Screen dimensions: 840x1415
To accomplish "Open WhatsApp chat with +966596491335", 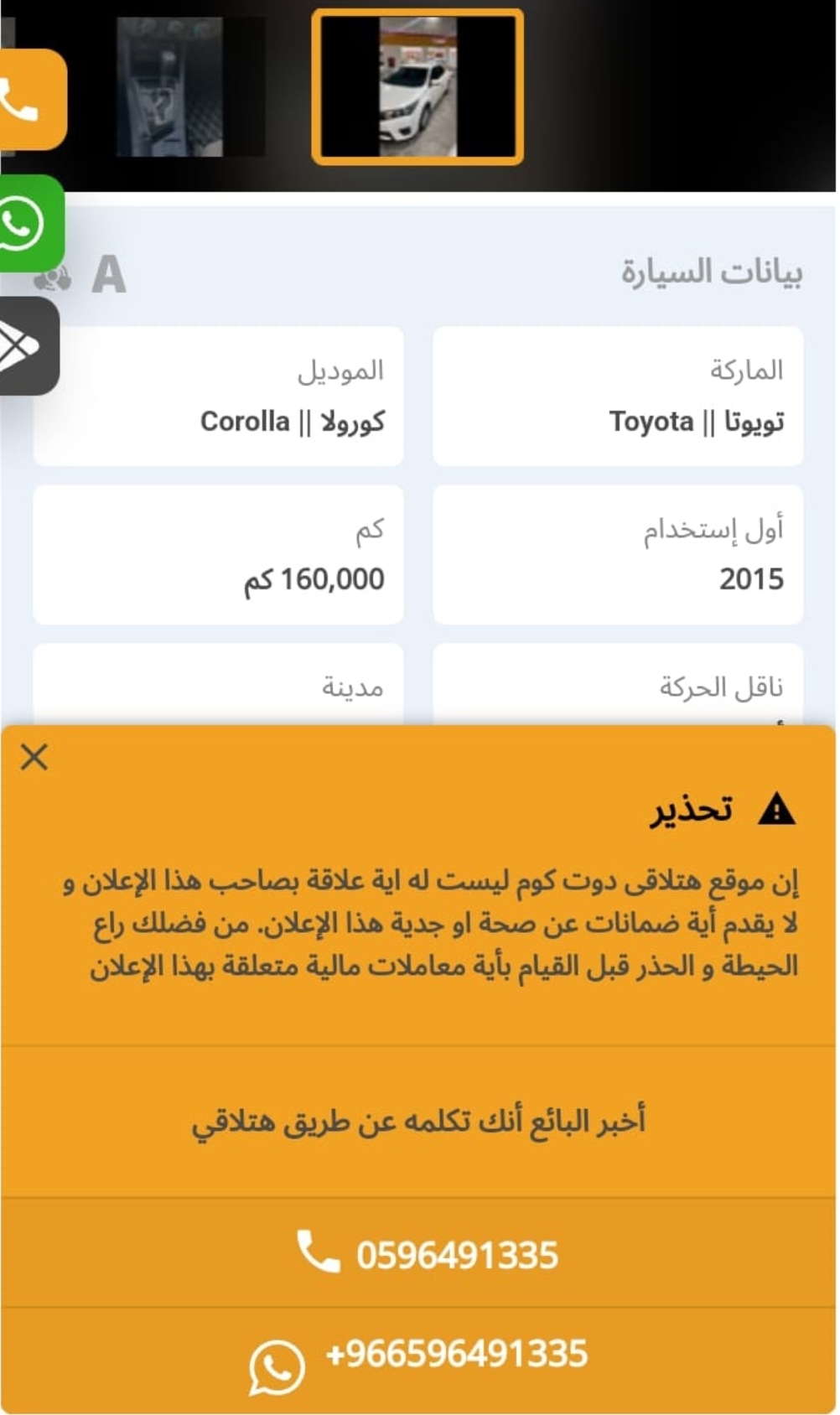I will (419, 1358).
